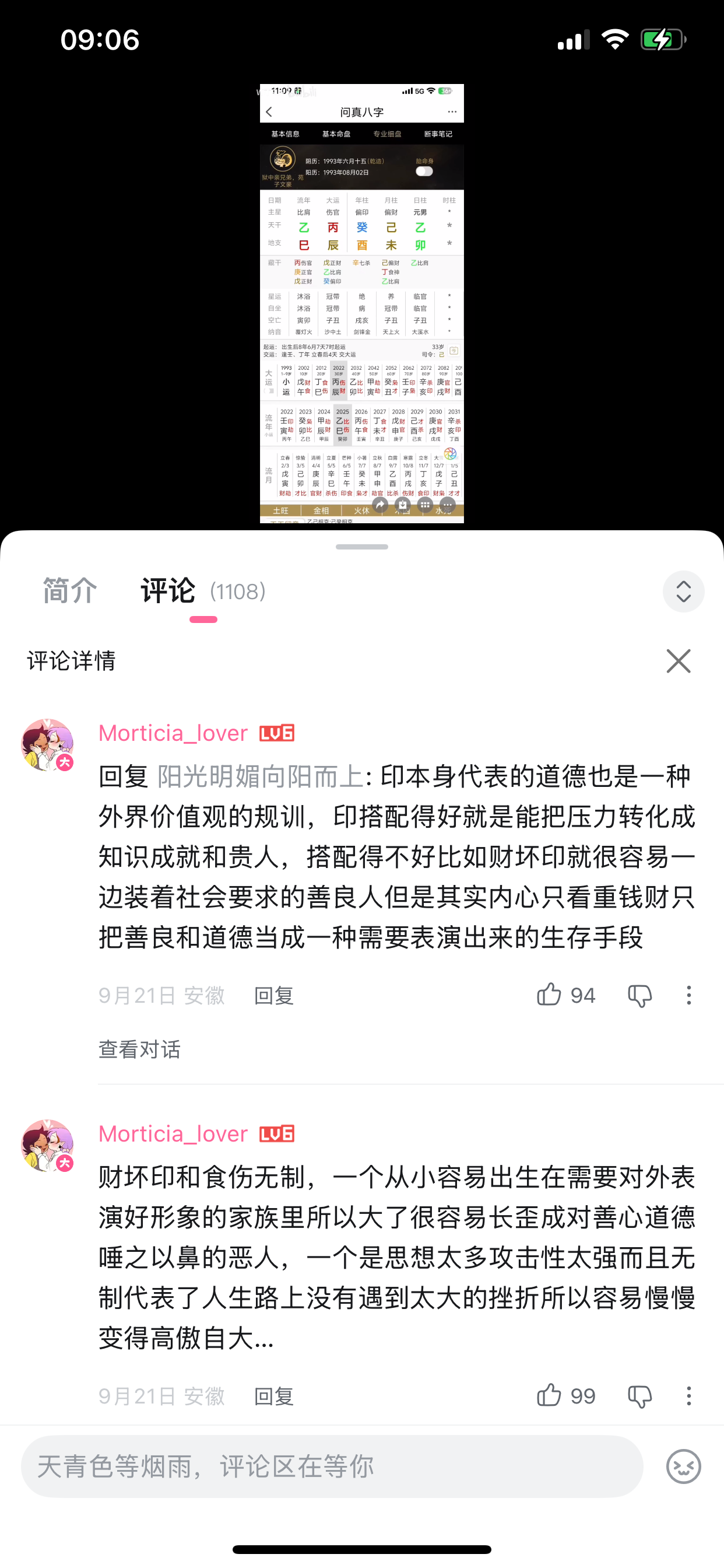Tap 查看对话 to view the conversation
Image resolution: width=724 pixels, height=1568 pixels.
click(139, 1049)
